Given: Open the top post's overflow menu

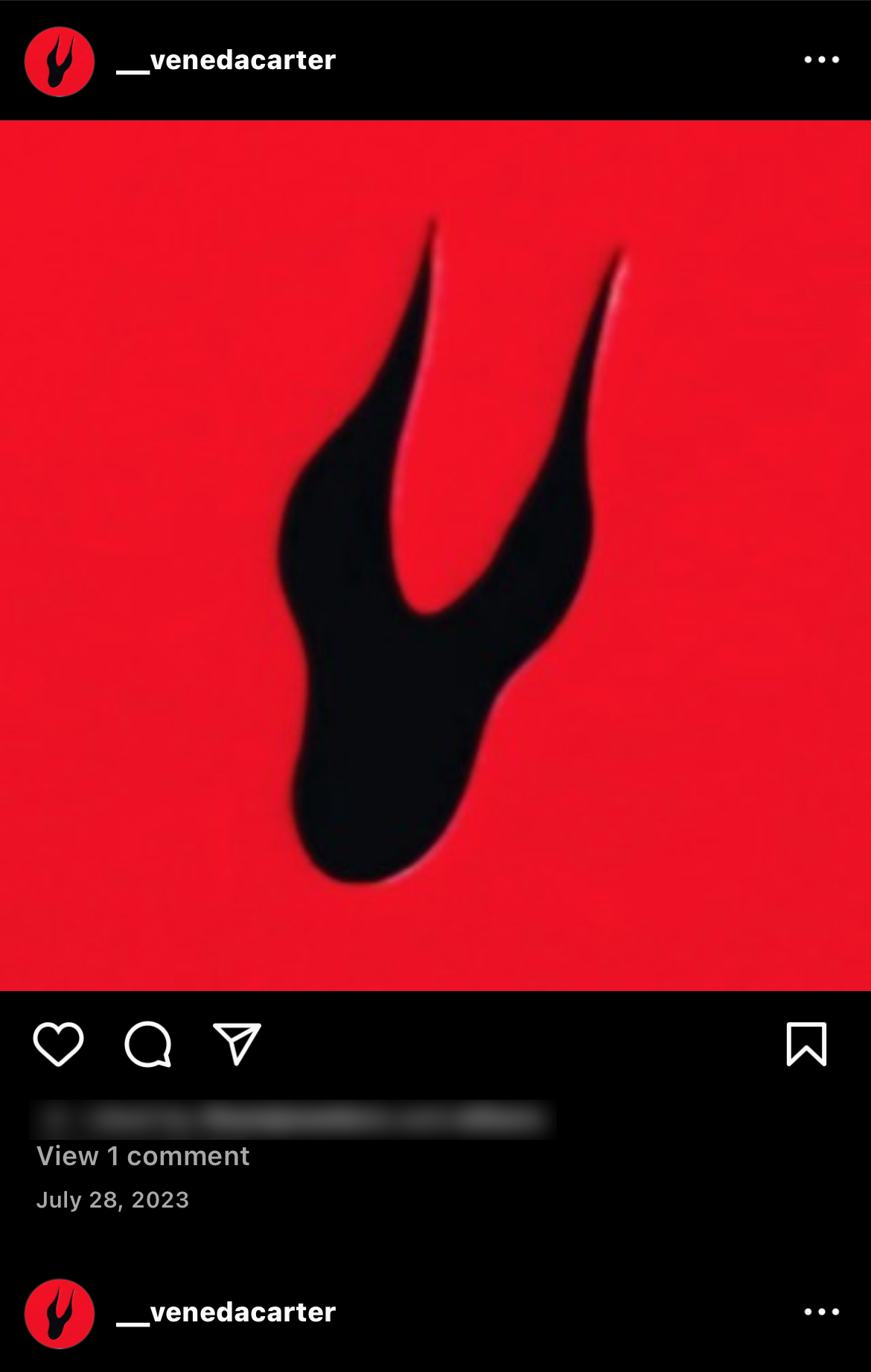Looking at the screenshot, I should click(821, 60).
